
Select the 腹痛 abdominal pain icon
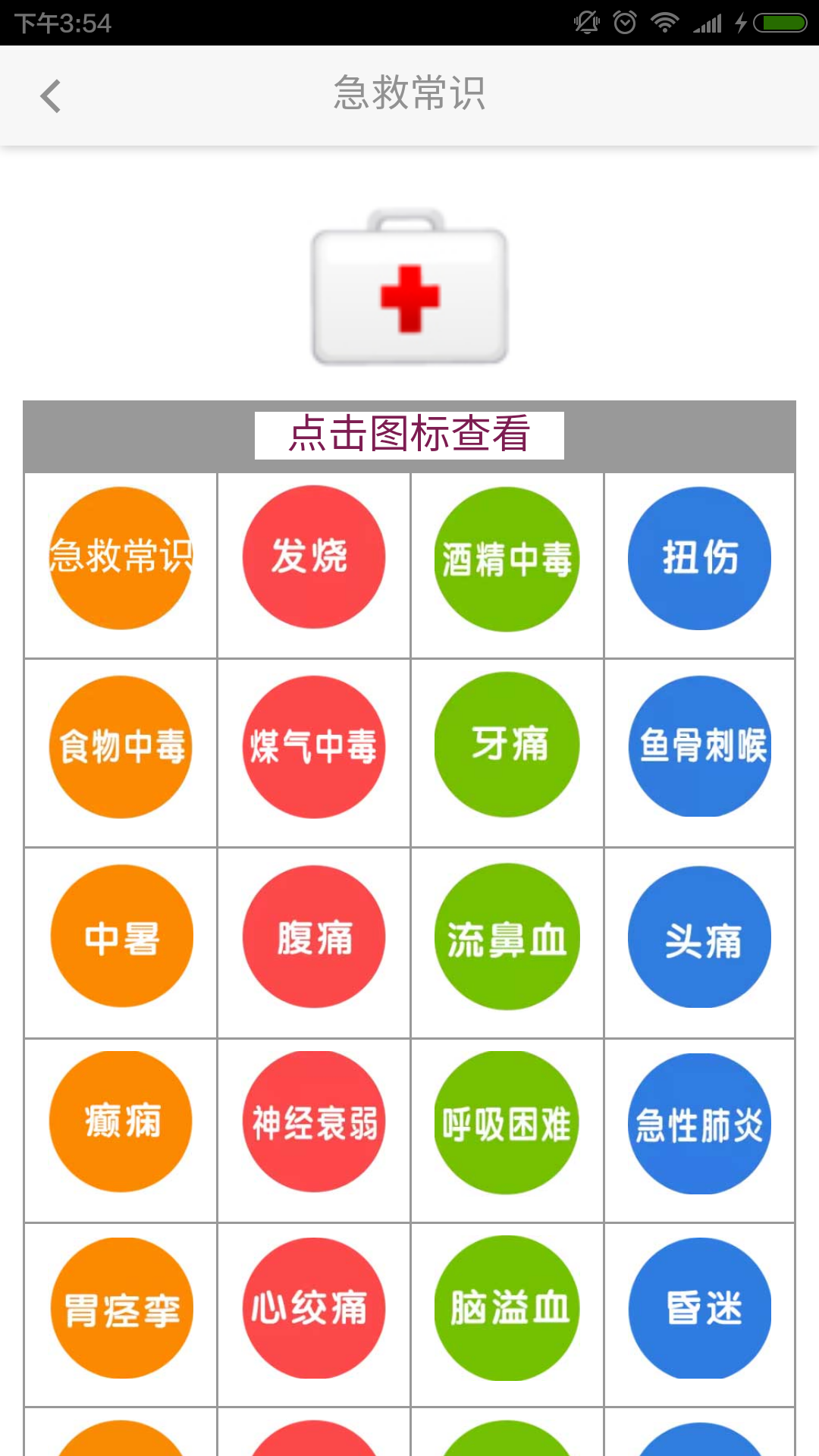313,937
